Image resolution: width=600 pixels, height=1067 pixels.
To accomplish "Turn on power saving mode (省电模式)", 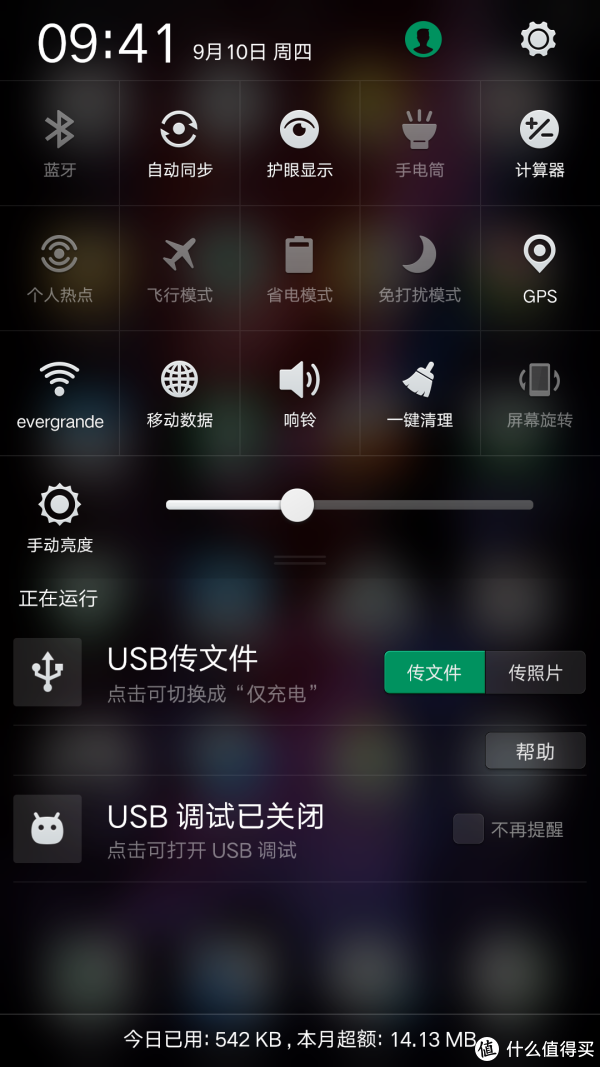I will tap(300, 269).
